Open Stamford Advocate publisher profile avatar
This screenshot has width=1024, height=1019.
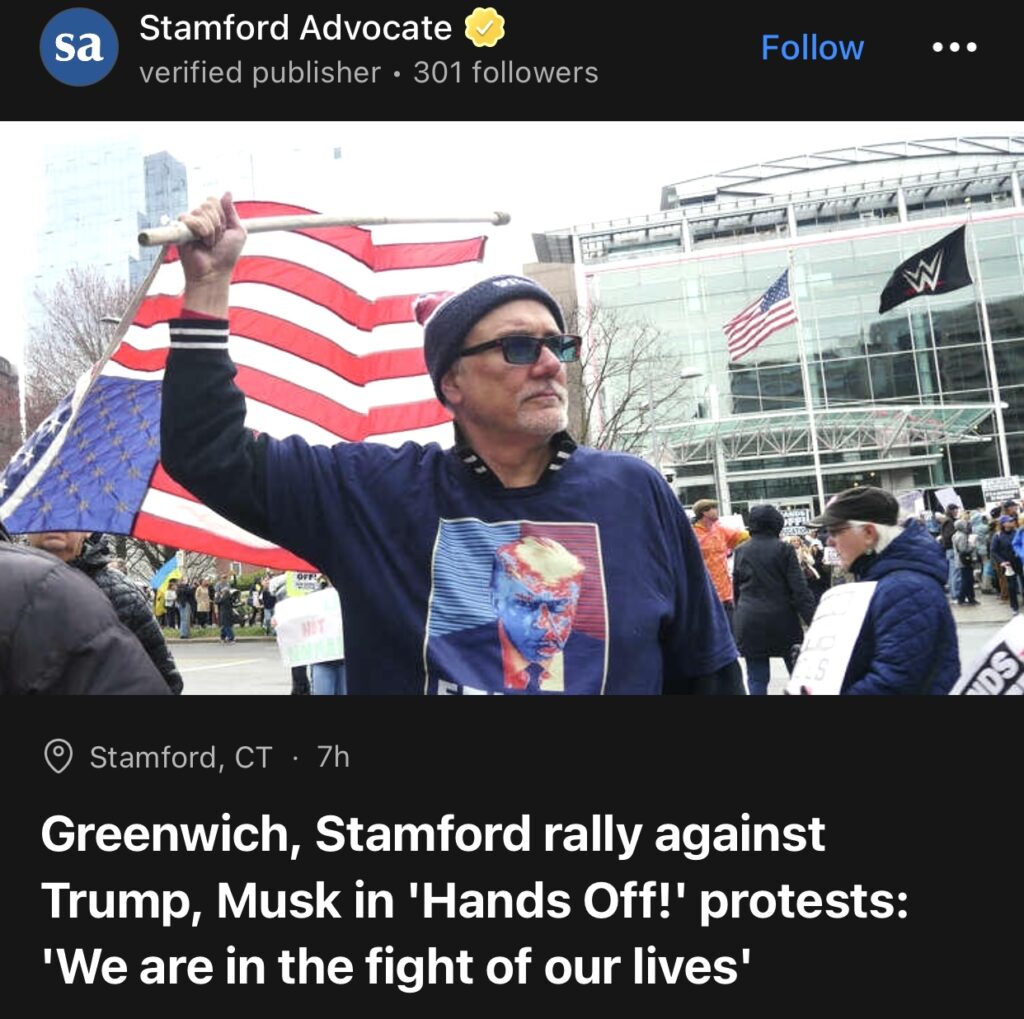click(79, 47)
